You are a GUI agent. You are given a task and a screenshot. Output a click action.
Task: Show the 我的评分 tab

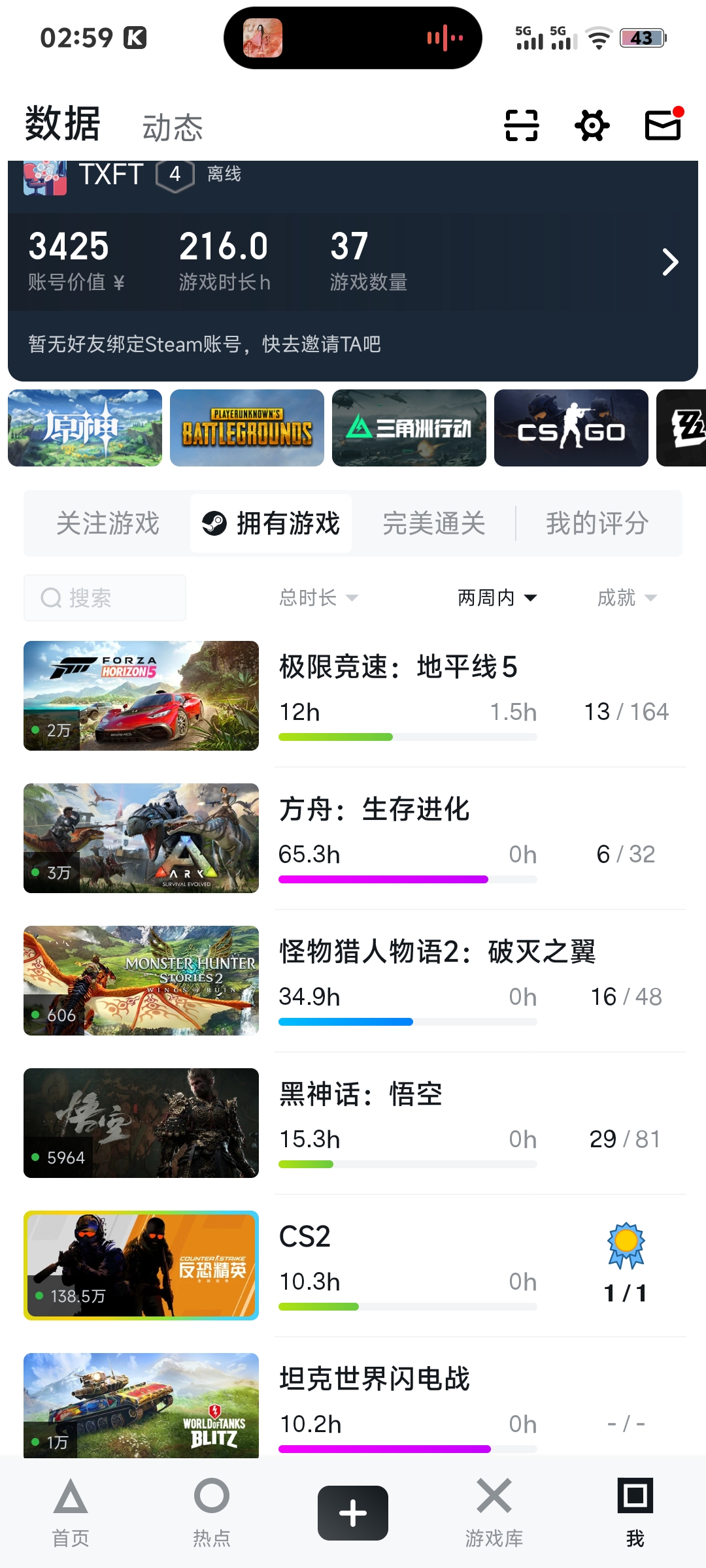click(x=597, y=523)
